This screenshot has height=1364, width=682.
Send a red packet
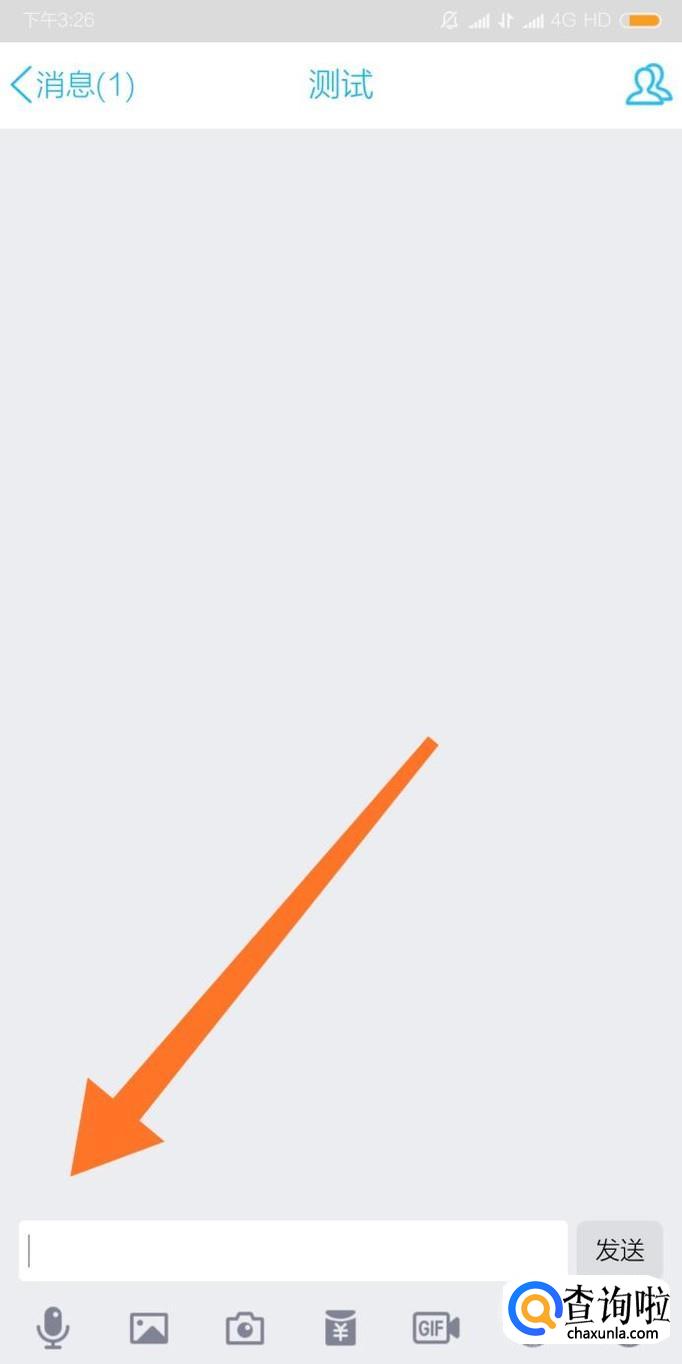pos(341,1328)
